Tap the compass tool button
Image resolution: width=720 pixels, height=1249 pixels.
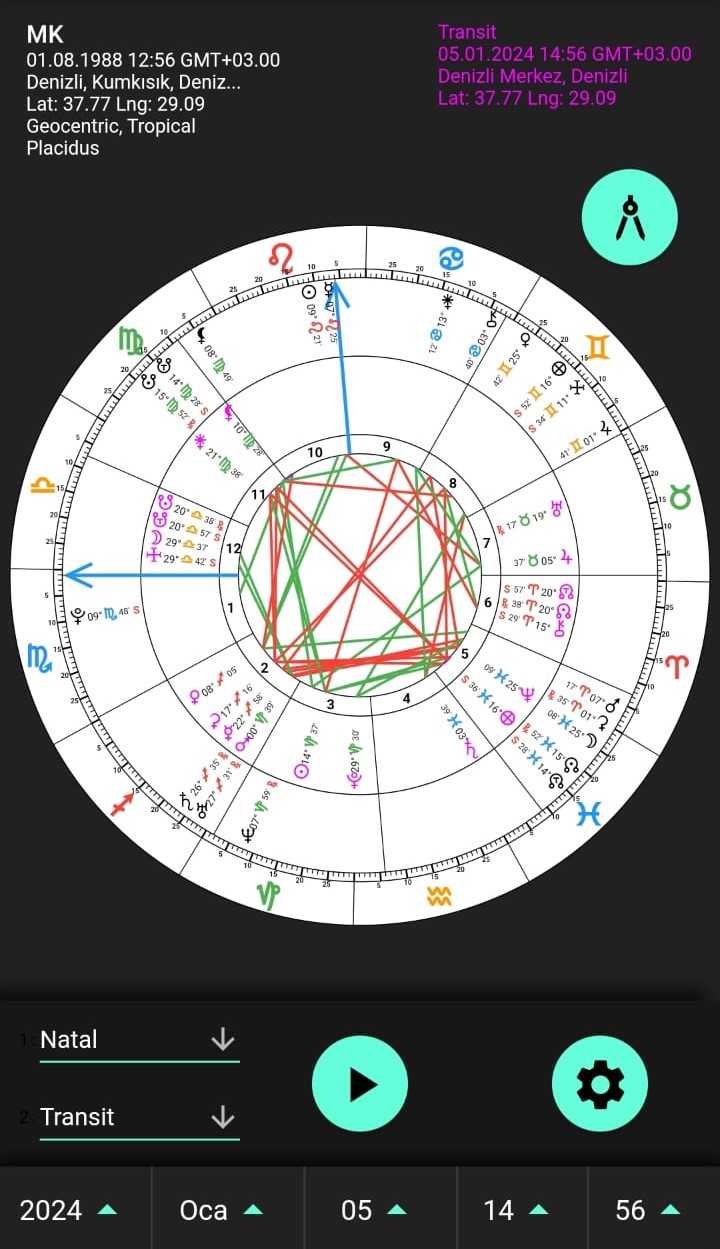(629, 217)
